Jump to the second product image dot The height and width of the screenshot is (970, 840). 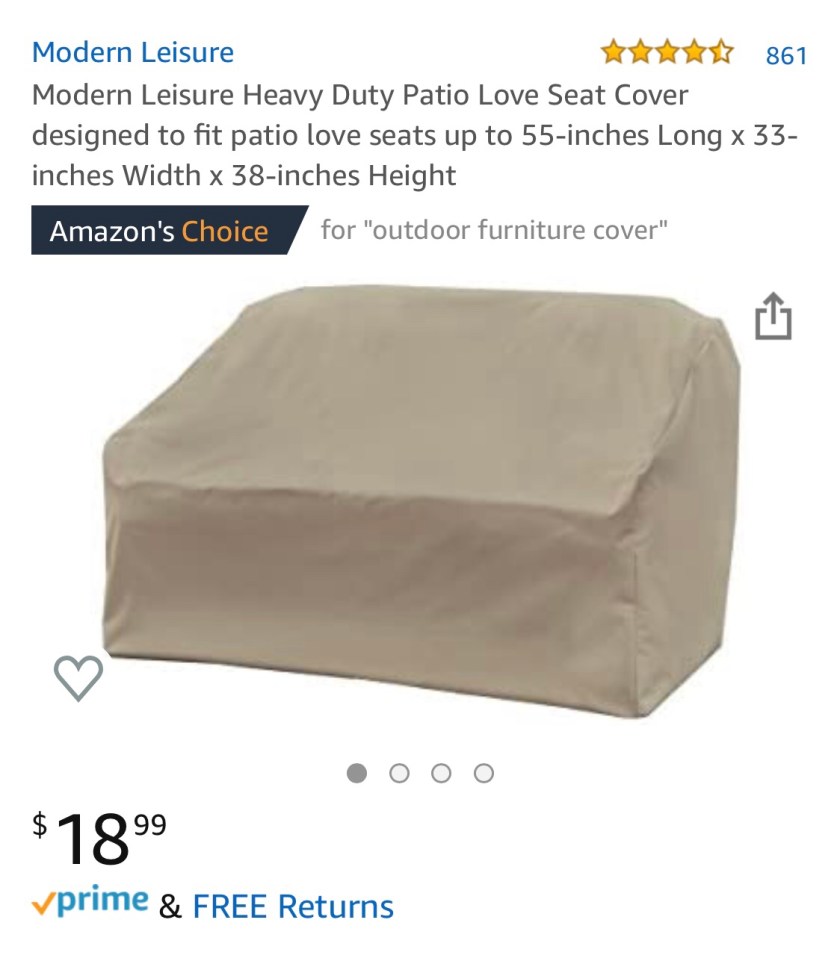tap(400, 773)
